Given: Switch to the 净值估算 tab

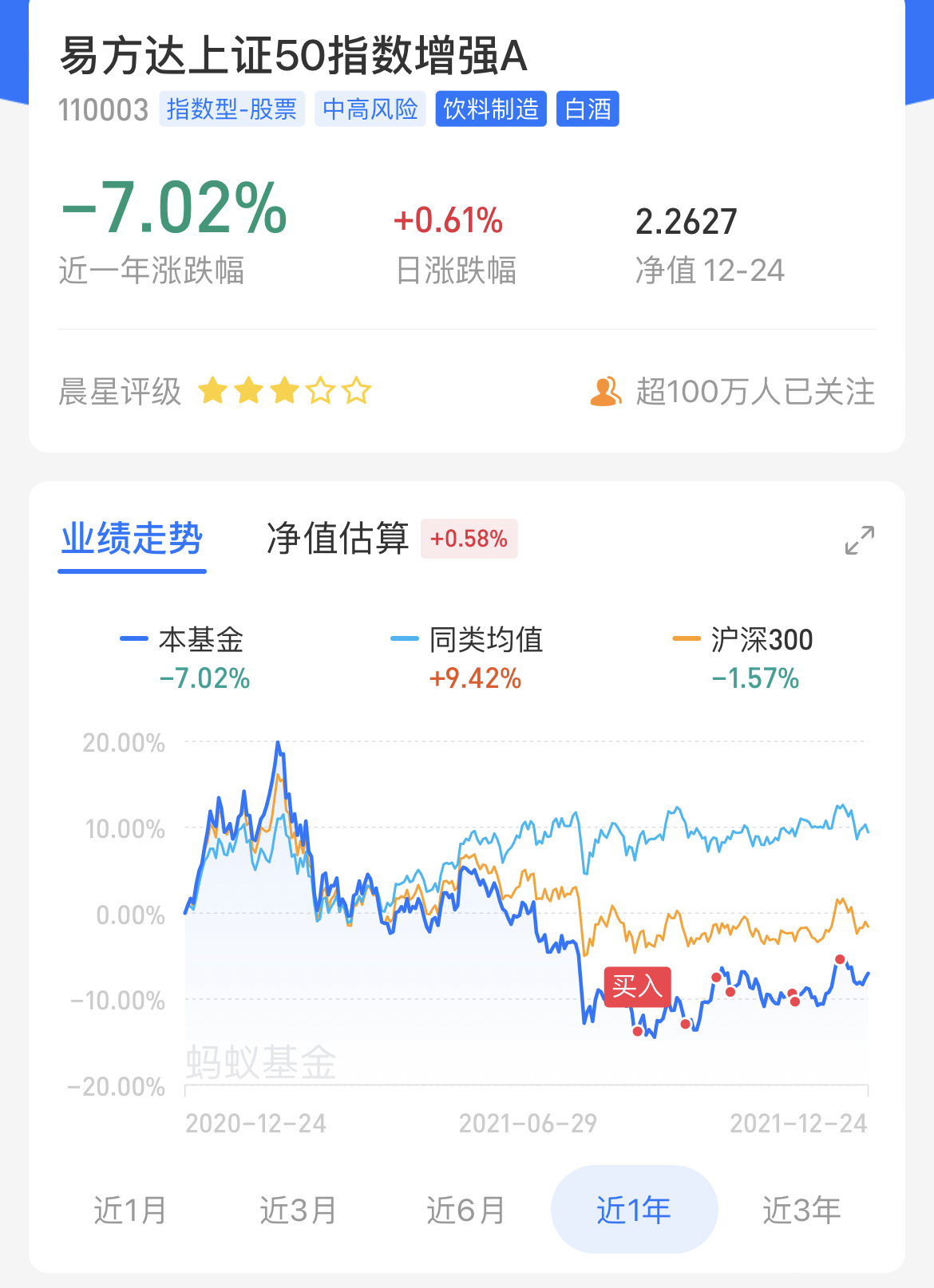Looking at the screenshot, I should [x=338, y=539].
